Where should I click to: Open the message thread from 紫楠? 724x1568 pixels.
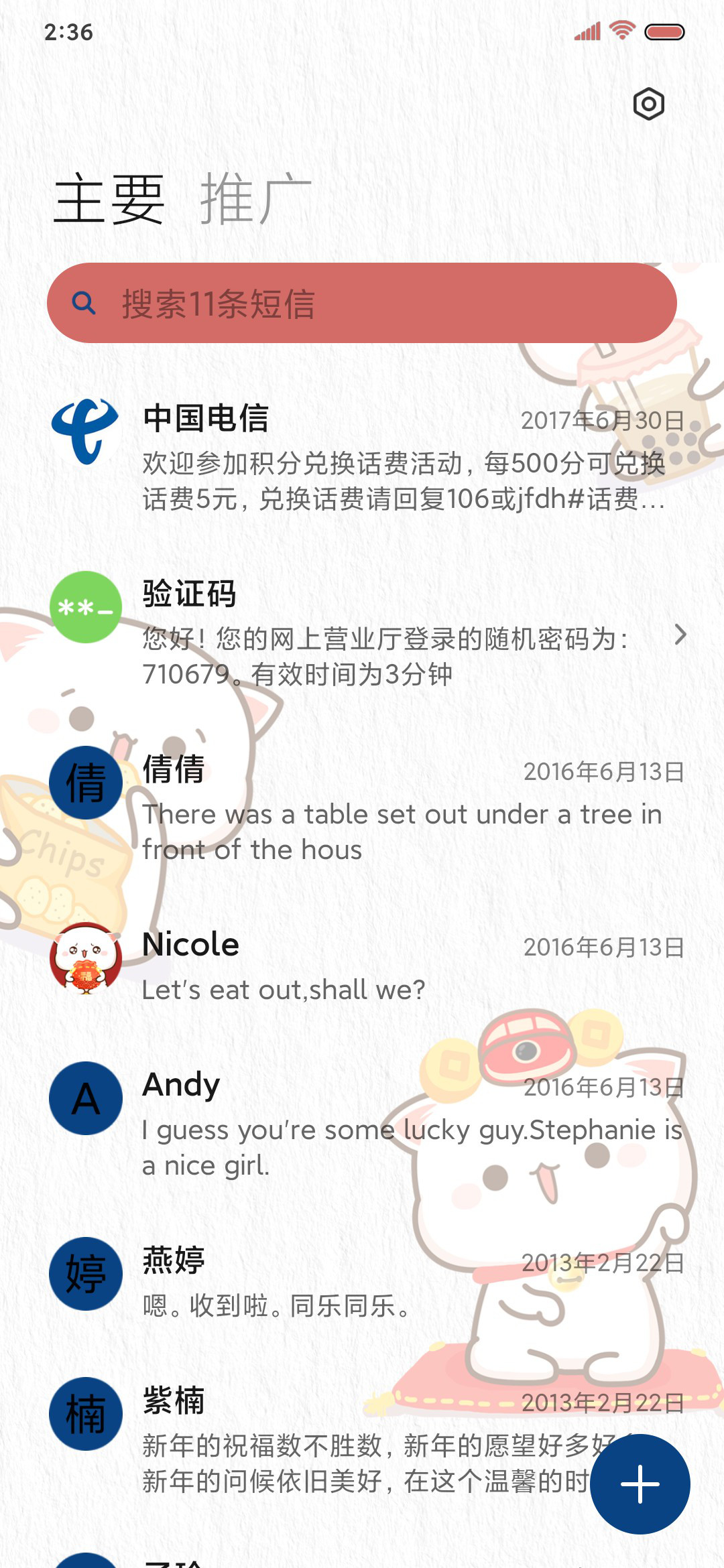pyautogui.click(x=335, y=1439)
